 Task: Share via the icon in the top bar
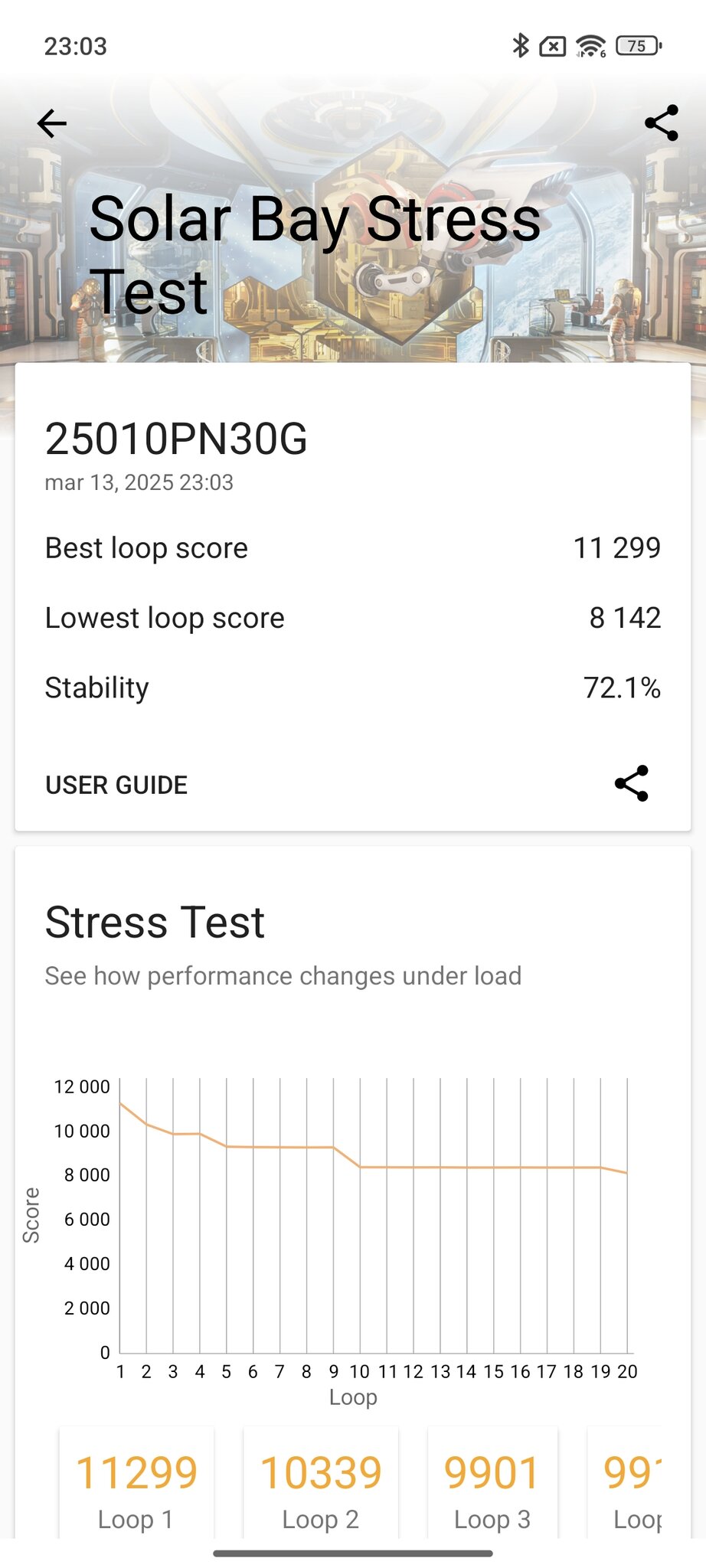tap(662, 123)
